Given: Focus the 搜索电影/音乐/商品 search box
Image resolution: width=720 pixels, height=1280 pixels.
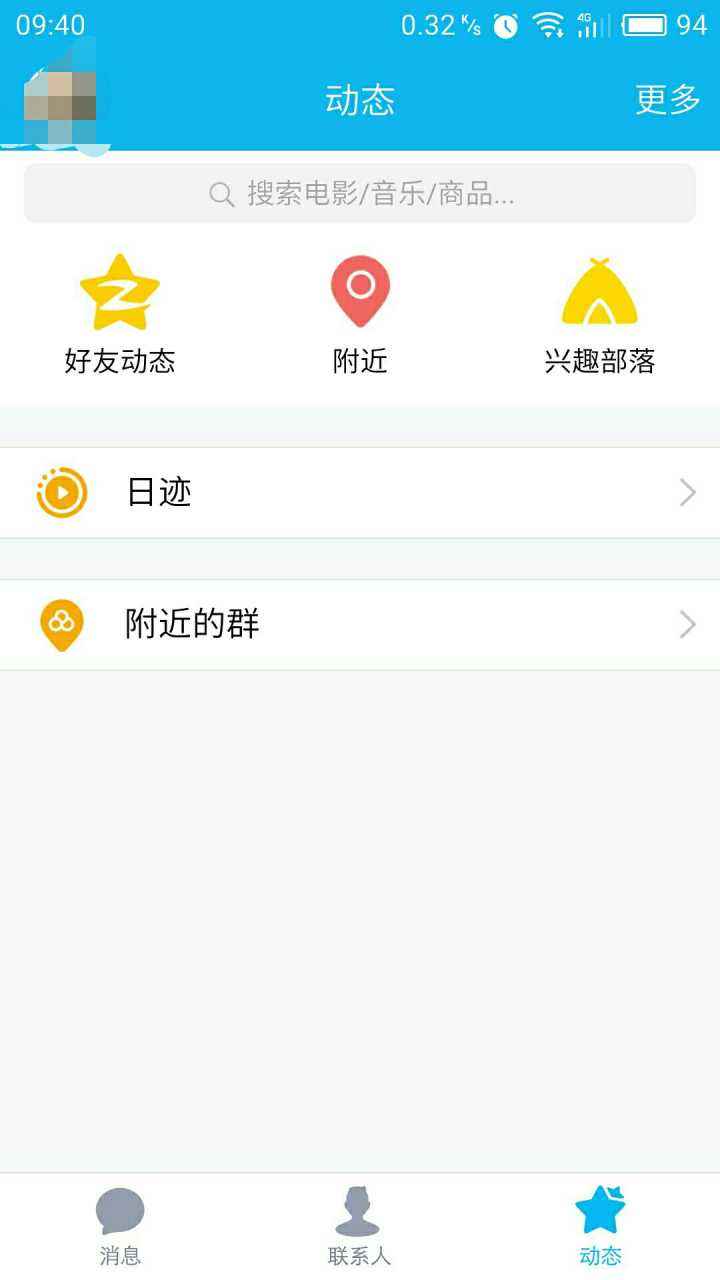Looking at the screenshot, I should [x=360, y=194].
